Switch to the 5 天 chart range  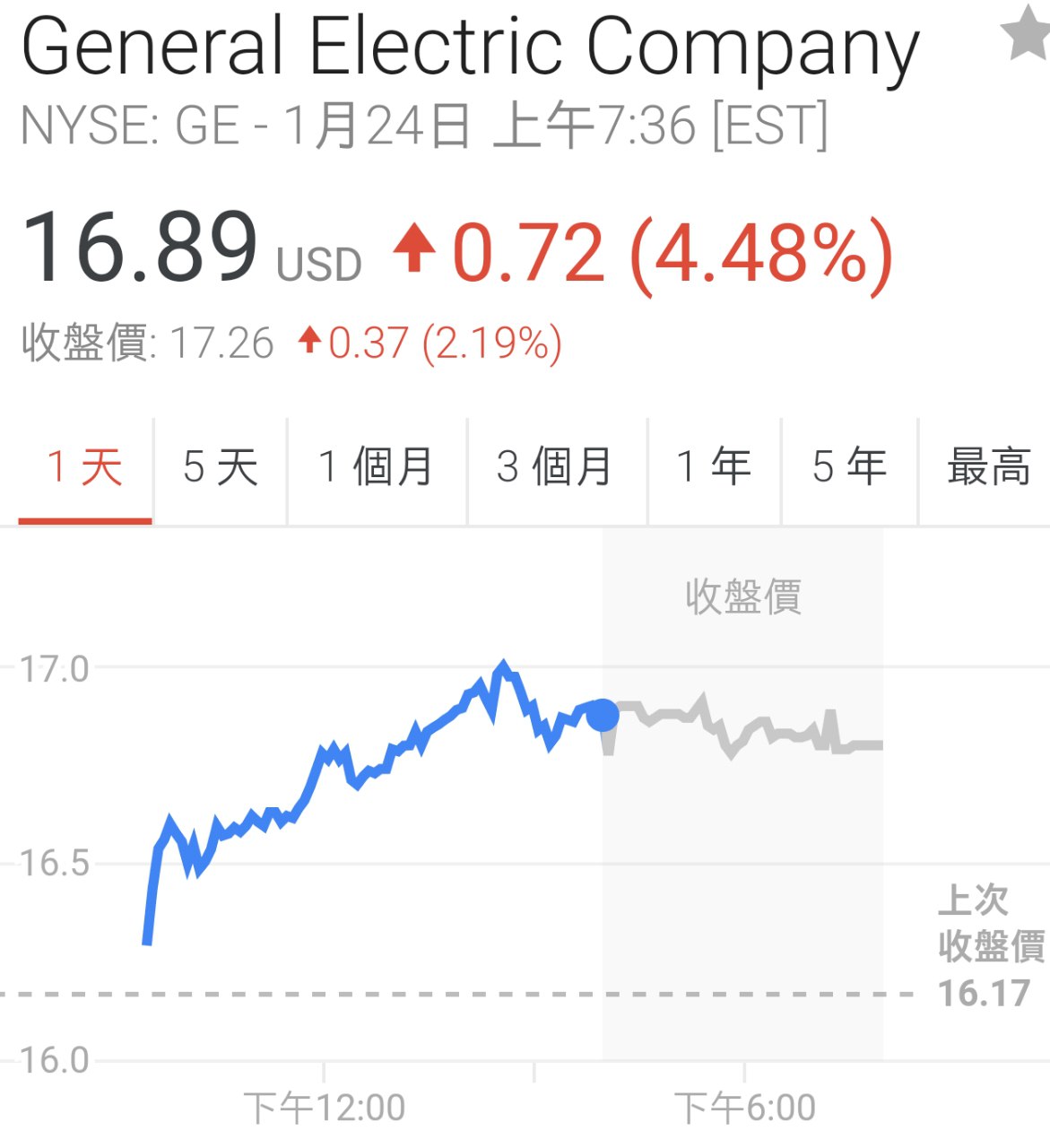pos(221,468)
